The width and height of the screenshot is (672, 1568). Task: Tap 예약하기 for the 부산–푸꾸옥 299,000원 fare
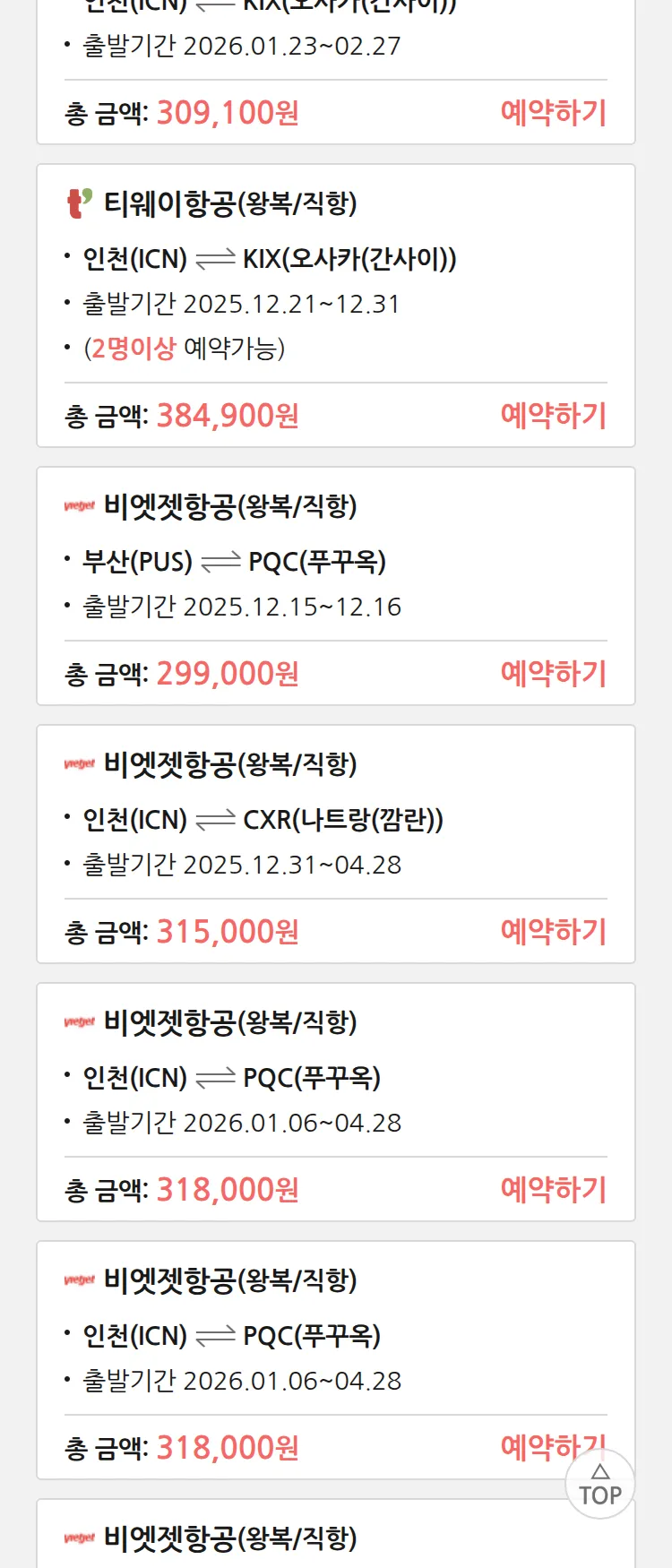click(x=553, y=674)
